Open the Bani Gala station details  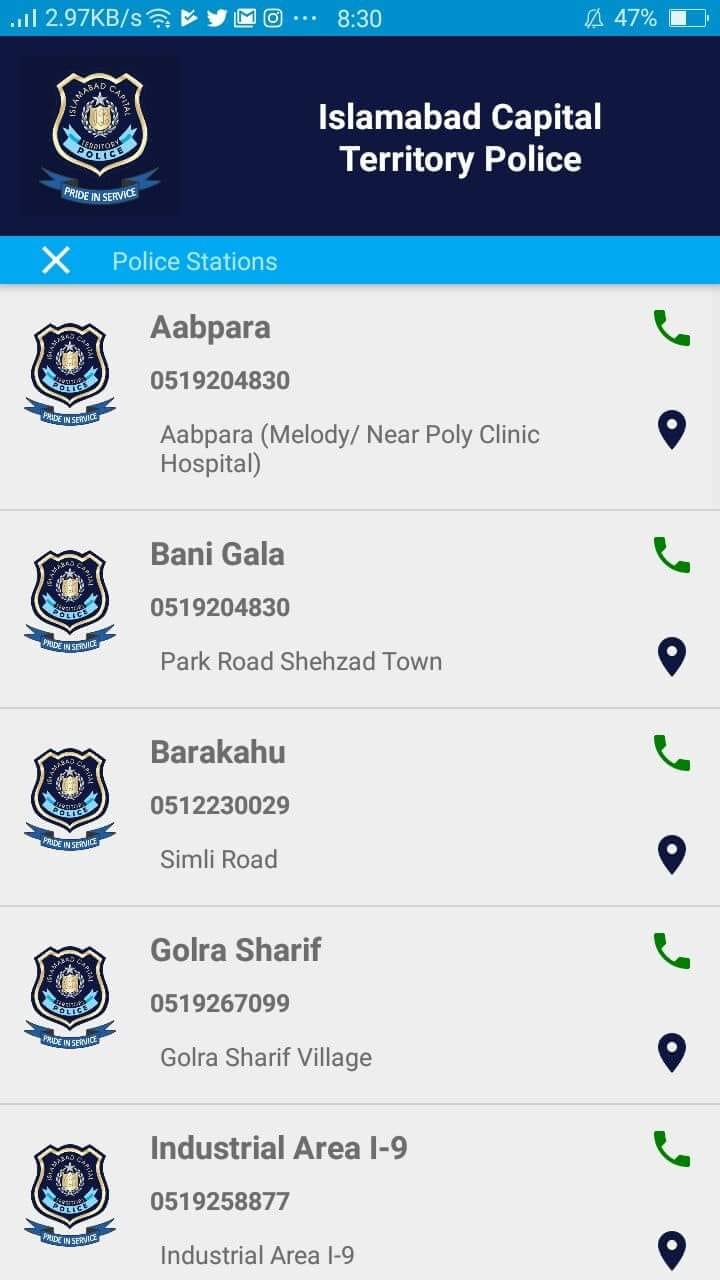click(x=217, y=554)
